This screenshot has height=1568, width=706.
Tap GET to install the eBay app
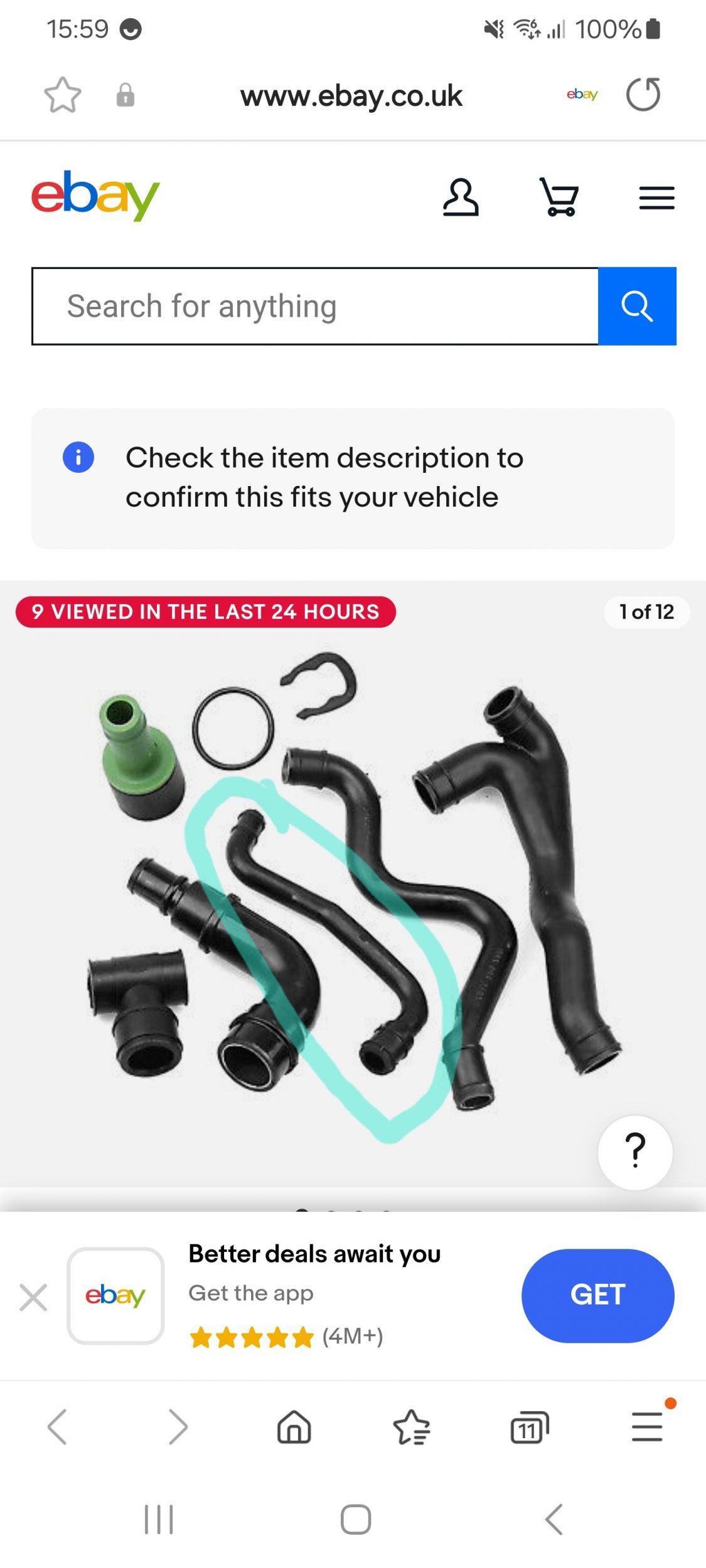597,1295
